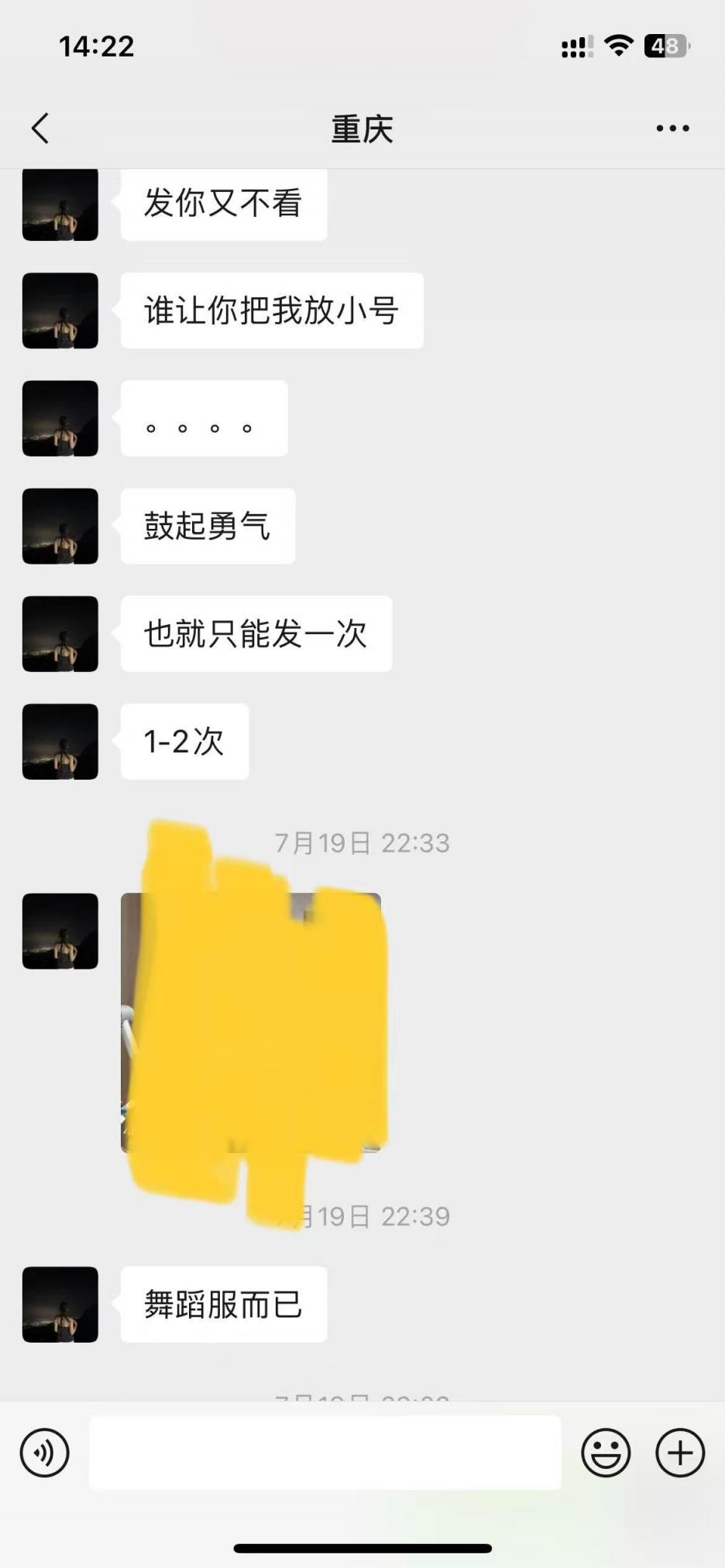Tap contact avatar beside 舞蹈服而已 message

(60, 1304)
